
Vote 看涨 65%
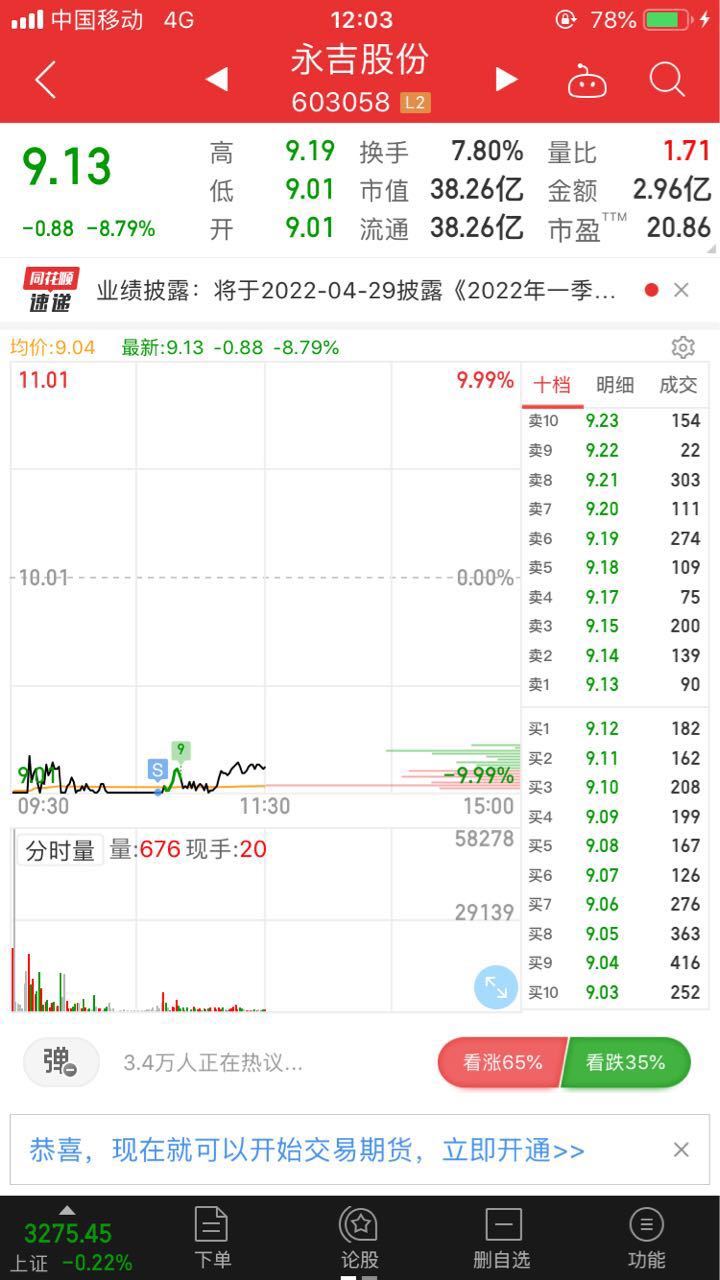tap(501, 1062)
